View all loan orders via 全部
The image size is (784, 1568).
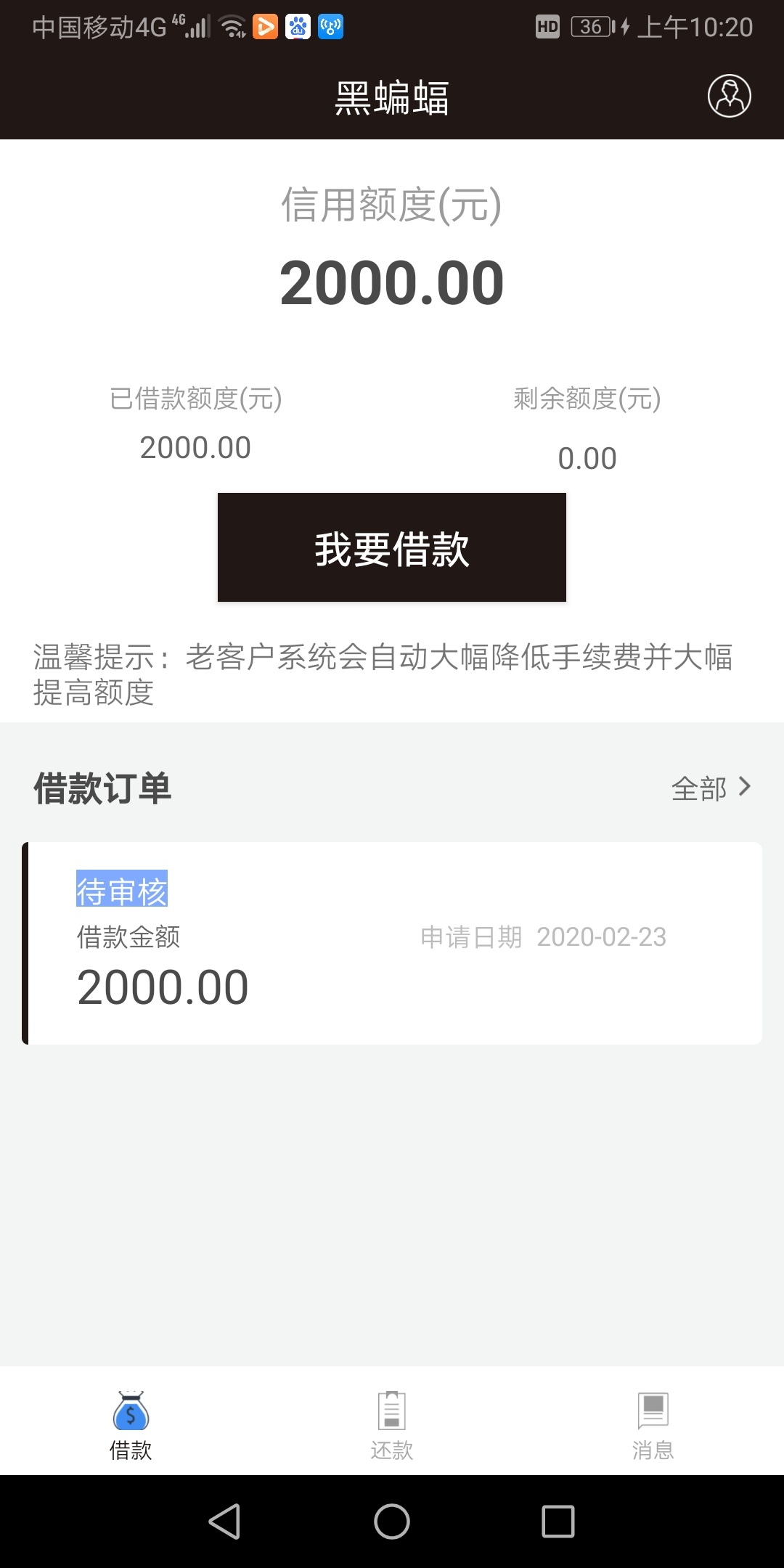pos(711,788)
